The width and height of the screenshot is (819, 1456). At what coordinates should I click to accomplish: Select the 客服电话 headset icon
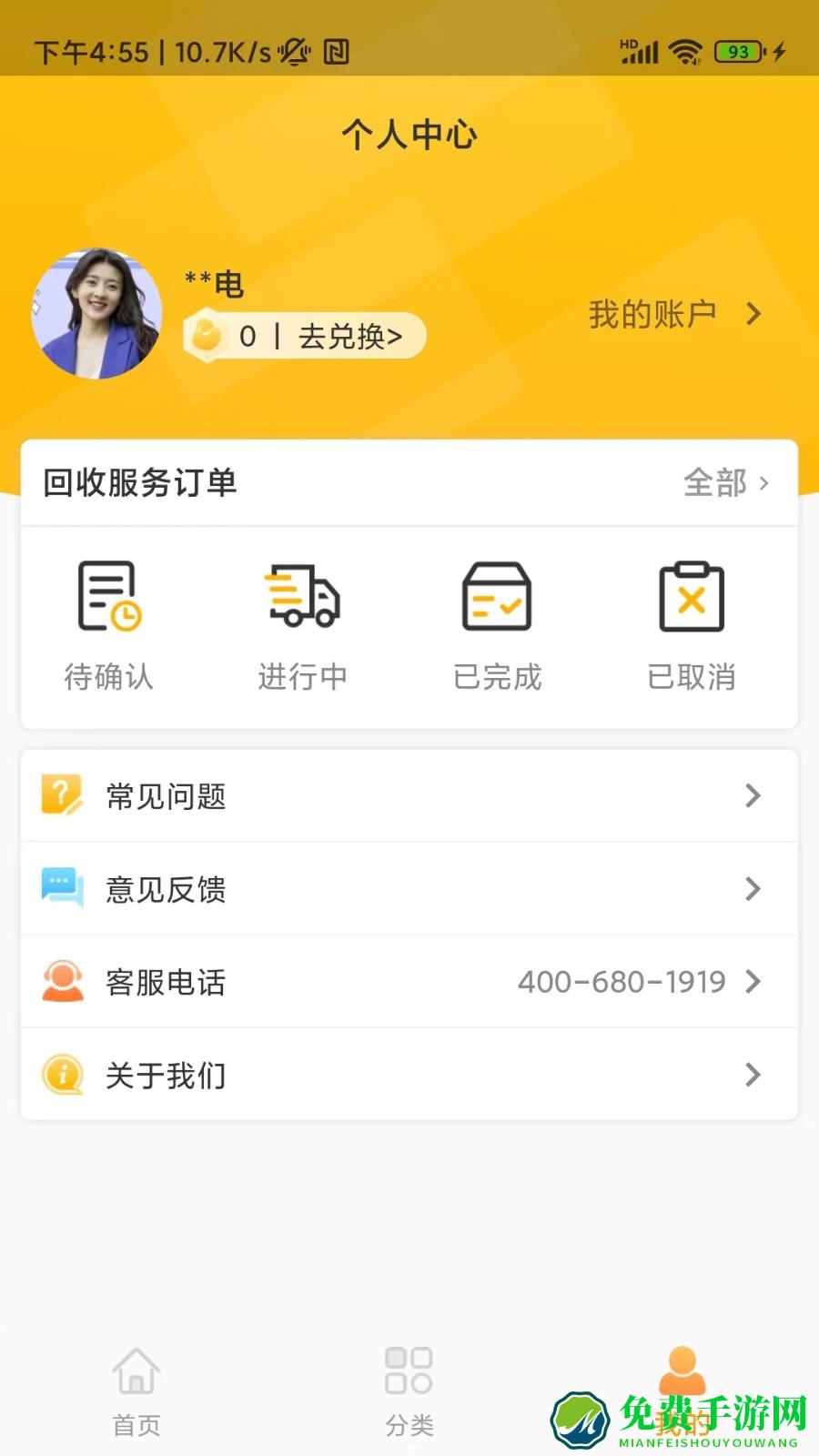(x=60, y=981)
